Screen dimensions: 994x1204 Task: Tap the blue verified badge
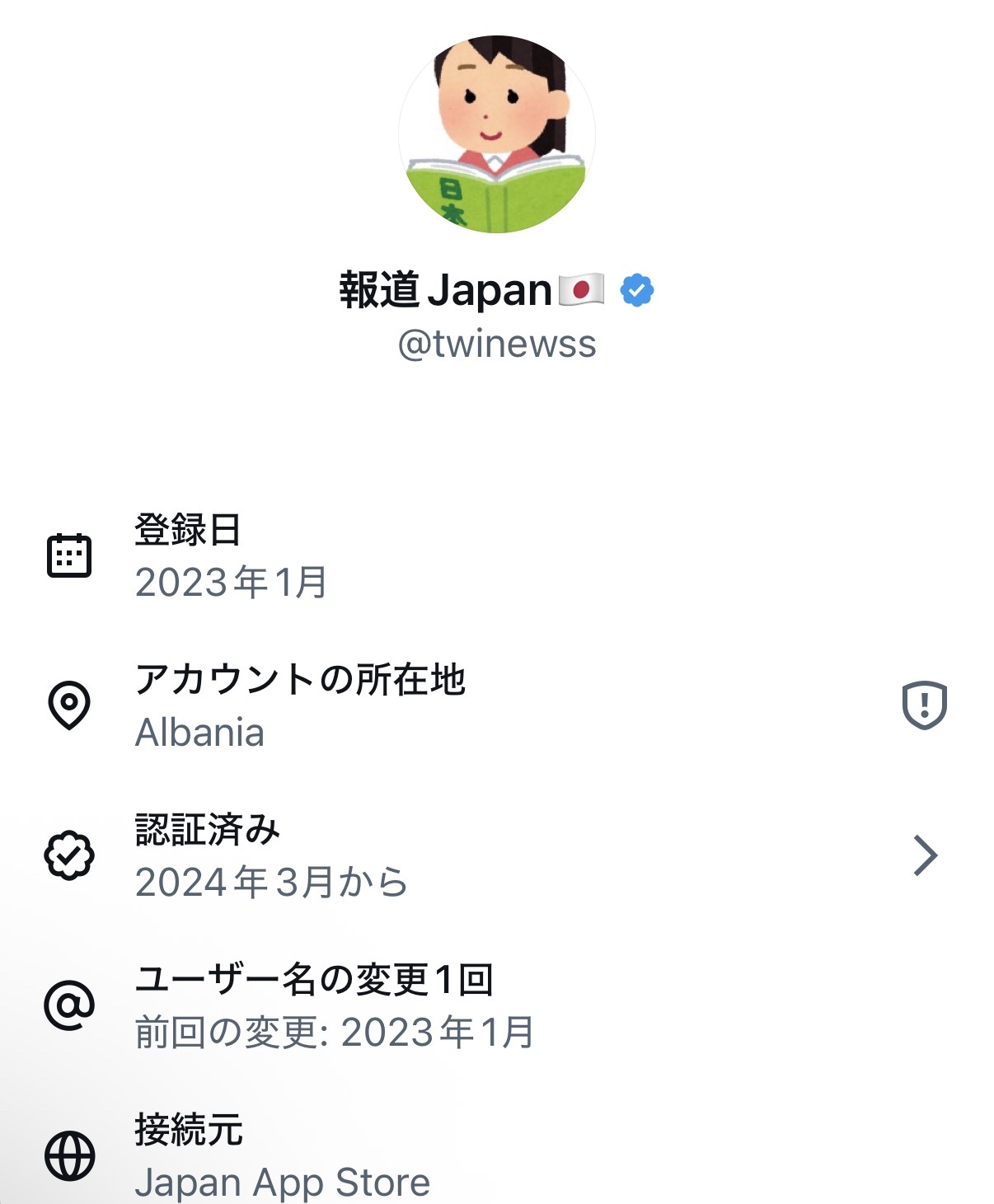coord(636,290)
